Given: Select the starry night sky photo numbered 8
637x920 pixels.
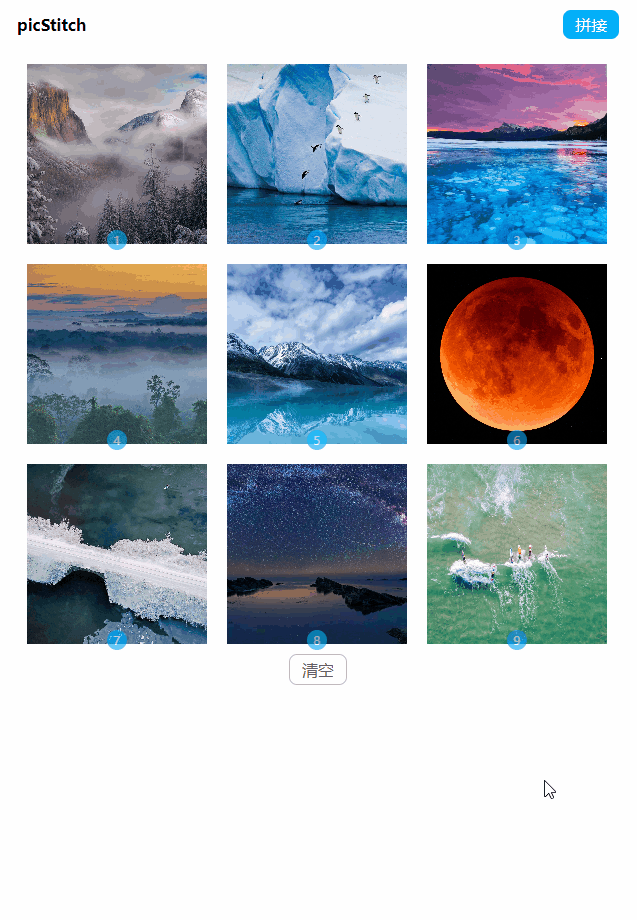Looking at the screenshot, I should (317, 554).
